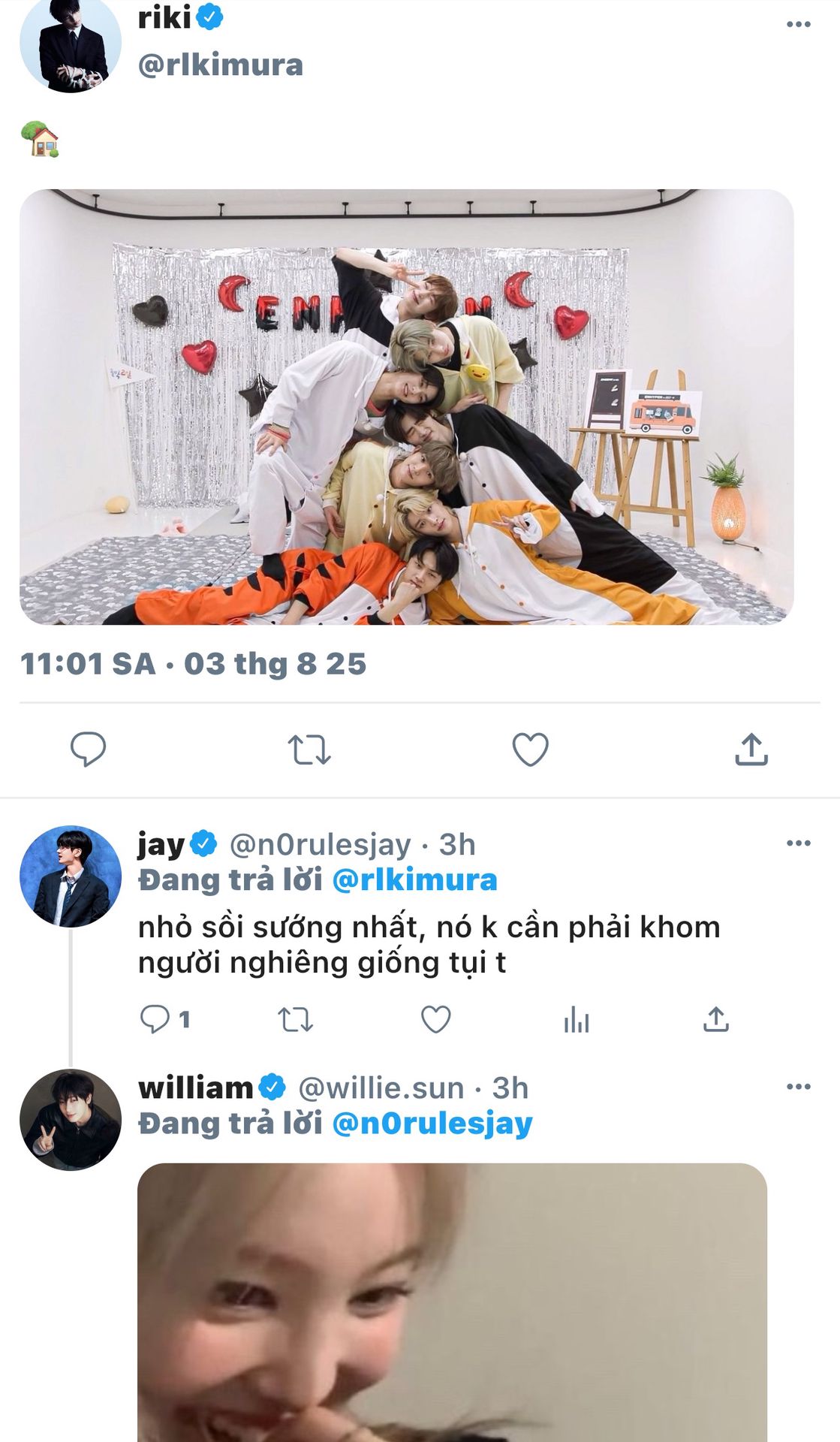
Task: Open overflow menu on william's reply
Action: (798, 1087)
